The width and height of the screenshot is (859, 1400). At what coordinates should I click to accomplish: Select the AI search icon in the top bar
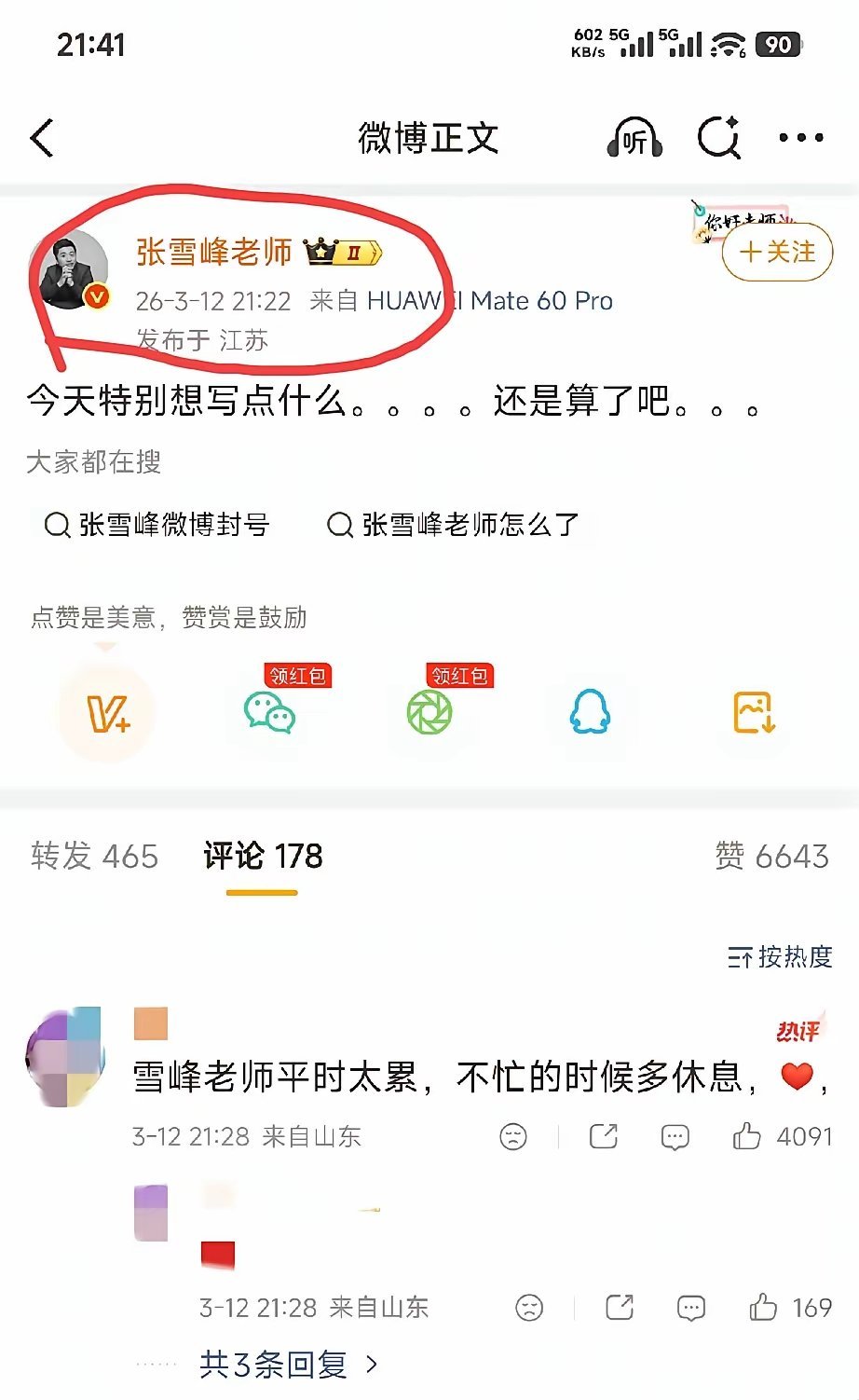pos(717,136)
